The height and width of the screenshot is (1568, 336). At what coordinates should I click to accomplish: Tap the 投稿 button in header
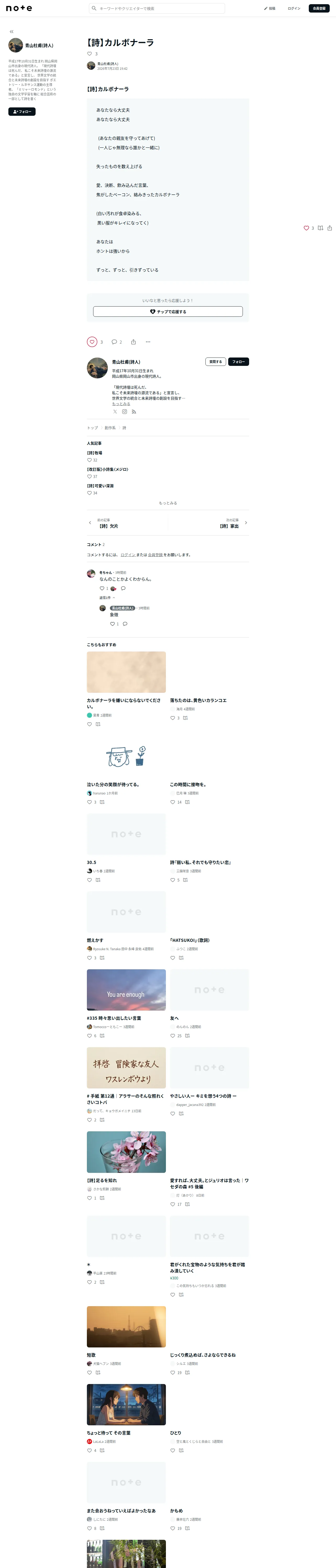[x=270, y=9]
